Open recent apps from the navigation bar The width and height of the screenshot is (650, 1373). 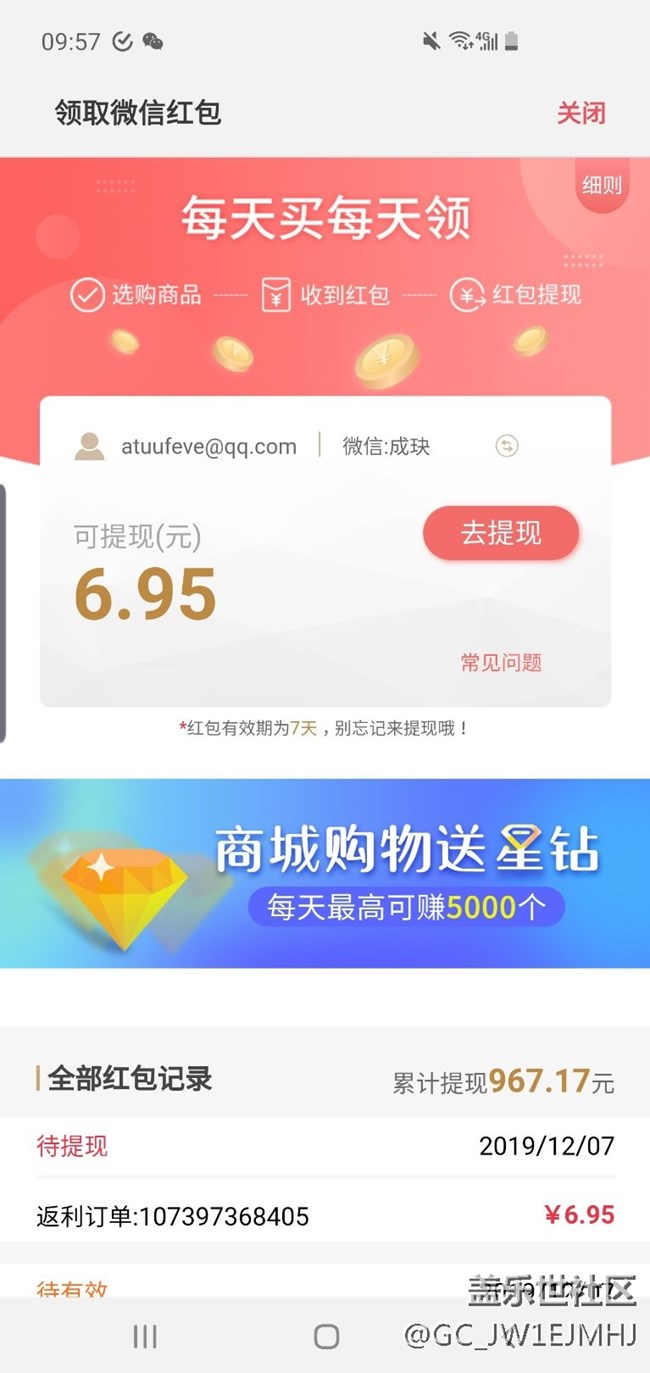point(145,1337)
